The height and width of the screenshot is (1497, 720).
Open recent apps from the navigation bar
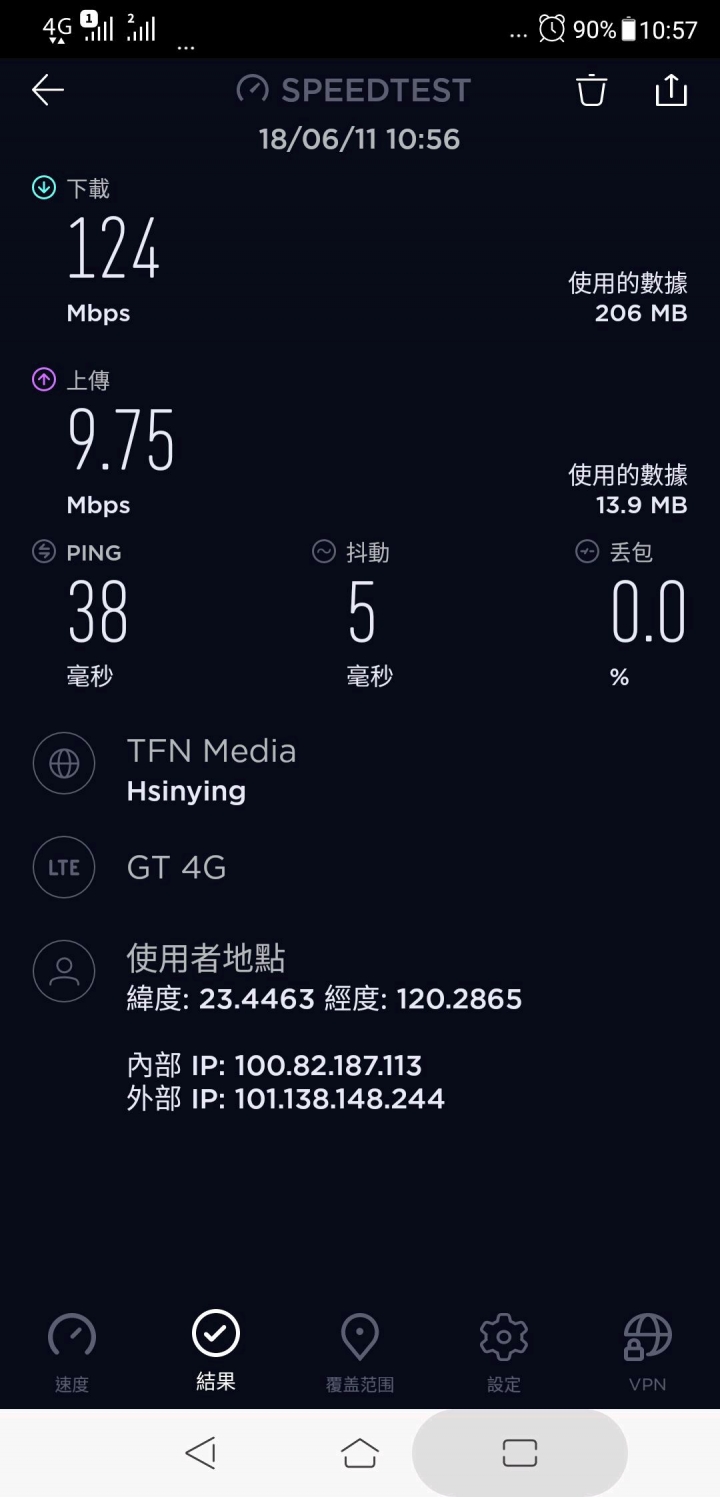[x=520, y=1452]
